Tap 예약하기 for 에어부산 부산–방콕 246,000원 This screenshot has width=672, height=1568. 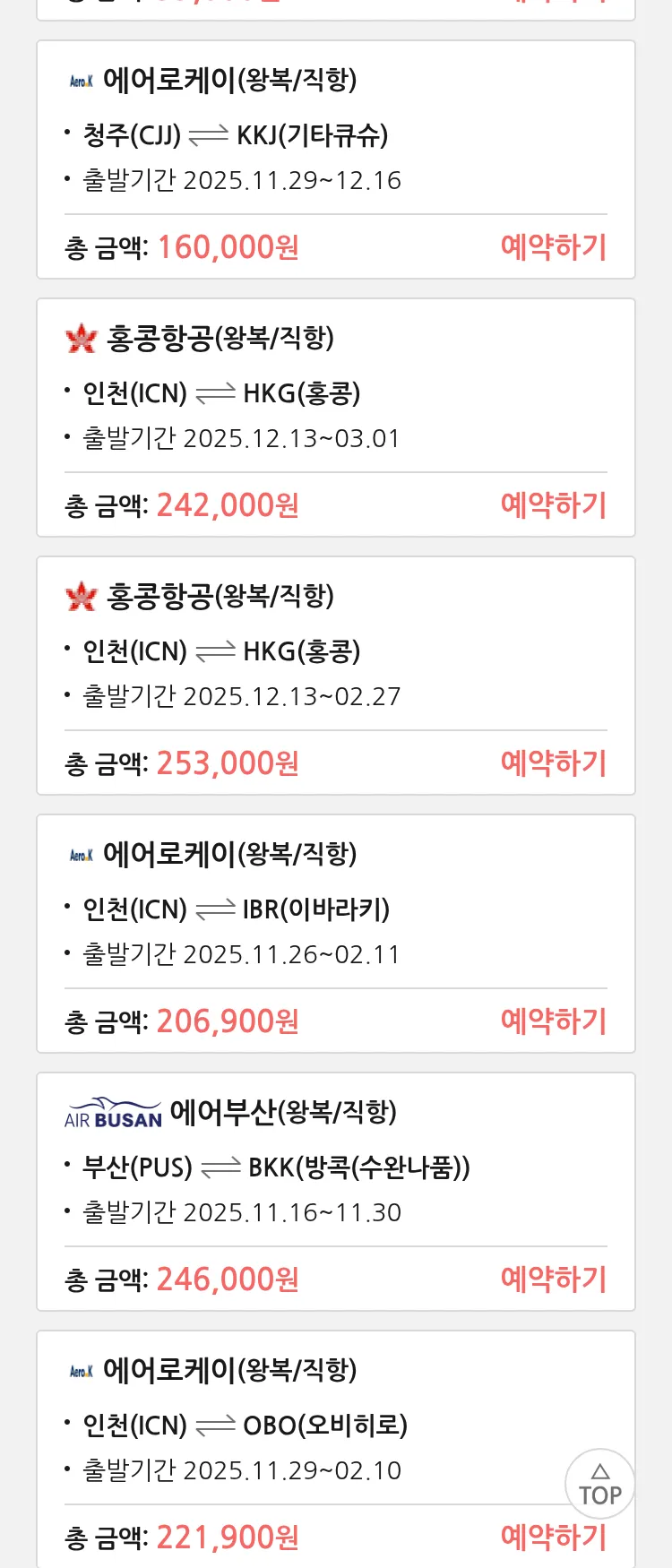553,1279
